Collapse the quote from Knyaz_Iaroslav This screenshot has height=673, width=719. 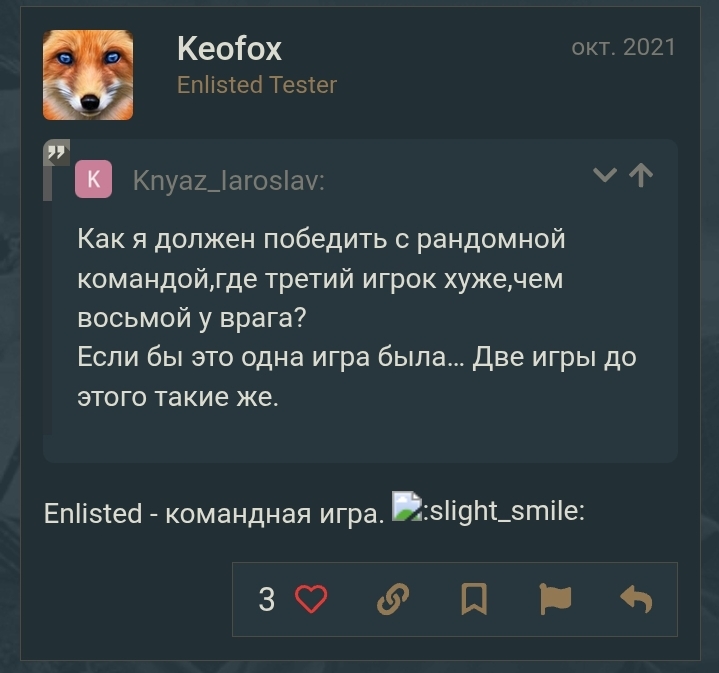(x=604, y=176)
